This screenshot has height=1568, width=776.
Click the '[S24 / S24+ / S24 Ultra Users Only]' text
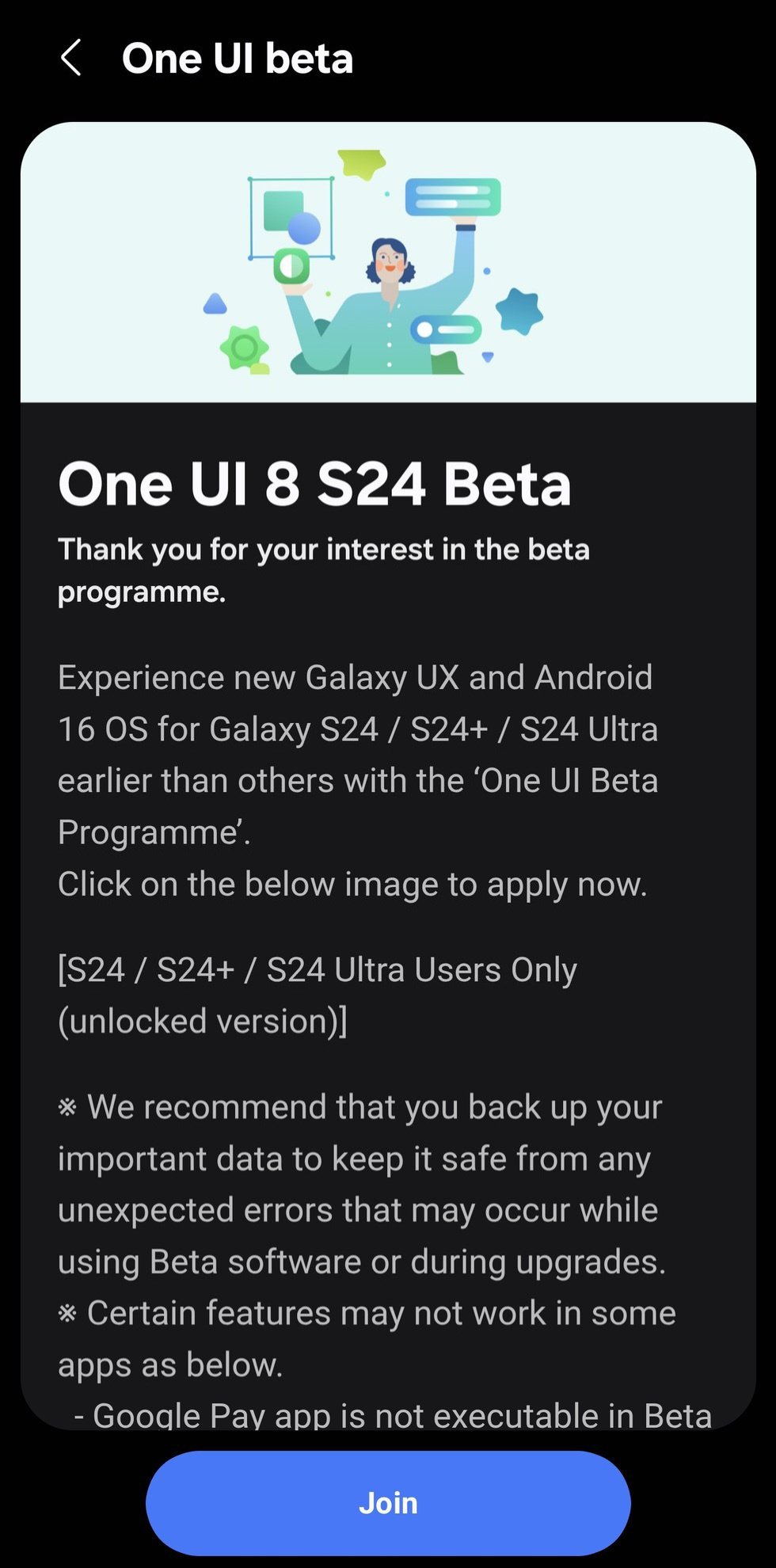coord(317,994)
